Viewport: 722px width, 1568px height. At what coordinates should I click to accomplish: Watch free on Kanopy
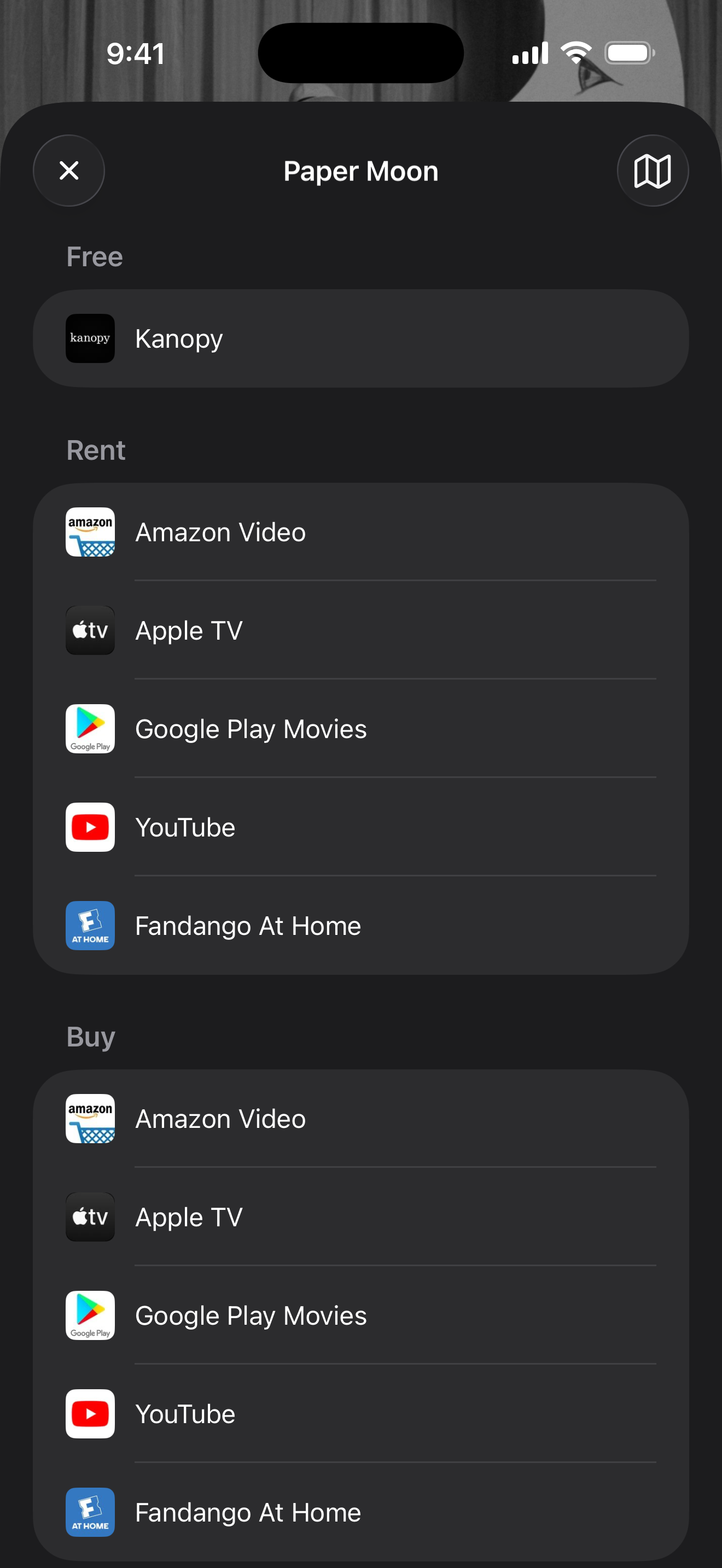pos(360,338)
